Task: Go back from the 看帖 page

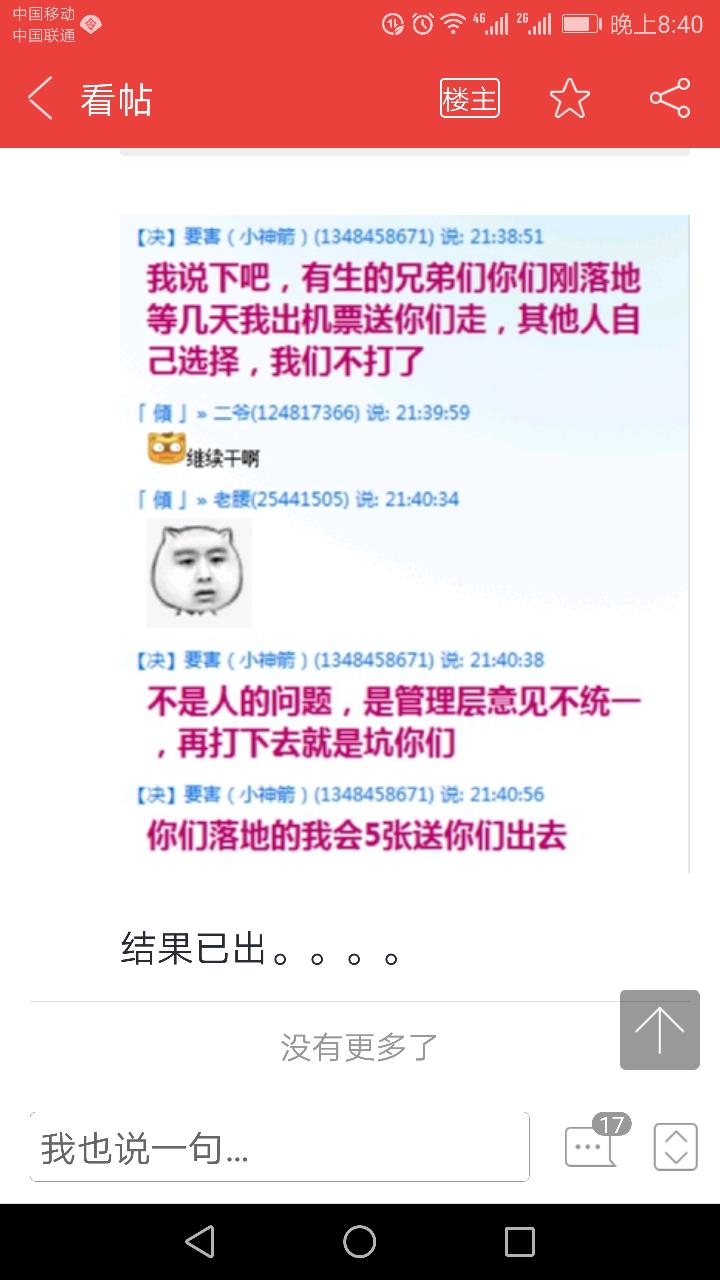Action: click(40, 99)
